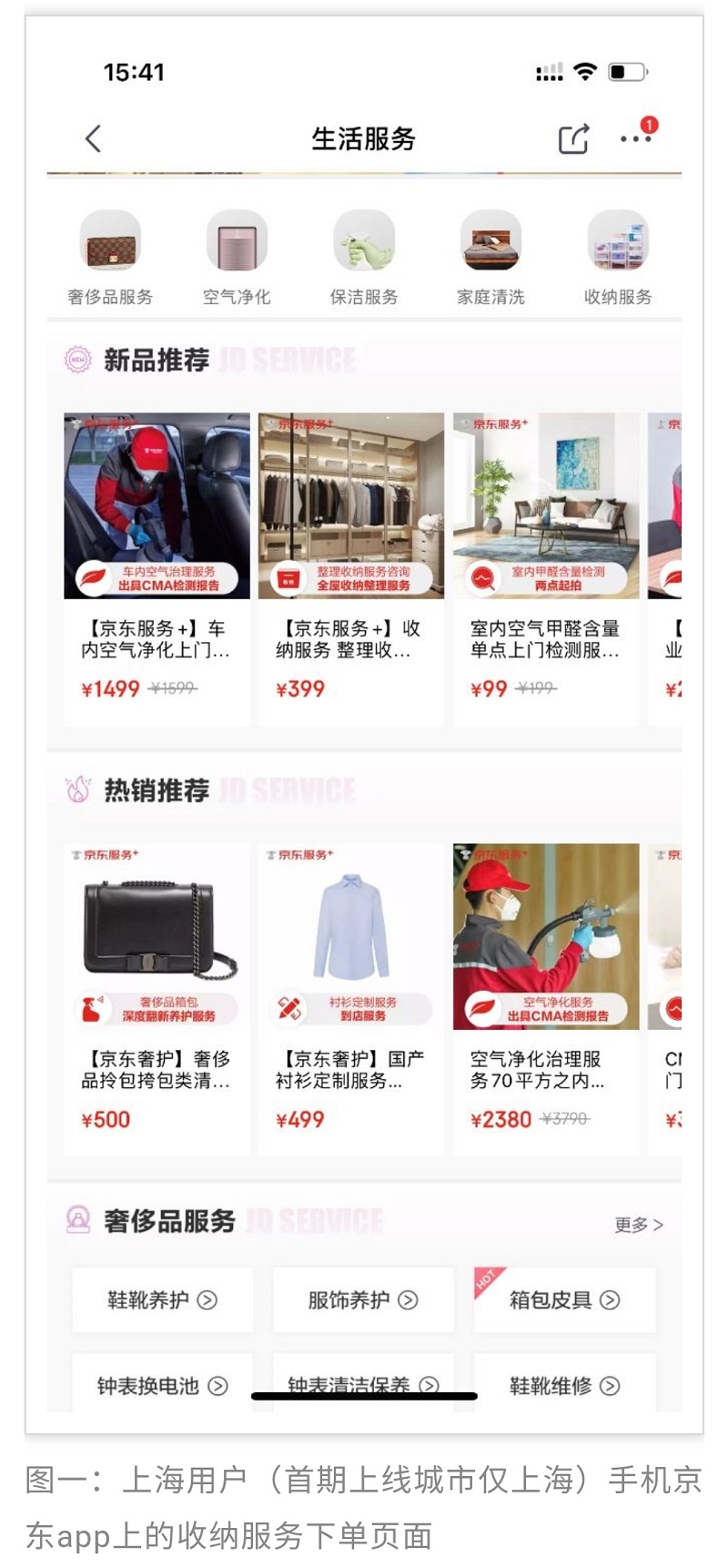Select the 鞋靴养护 service button
Image resolution: width=728 pixels, height=1568 pixels.
(x=162, y=1300)
